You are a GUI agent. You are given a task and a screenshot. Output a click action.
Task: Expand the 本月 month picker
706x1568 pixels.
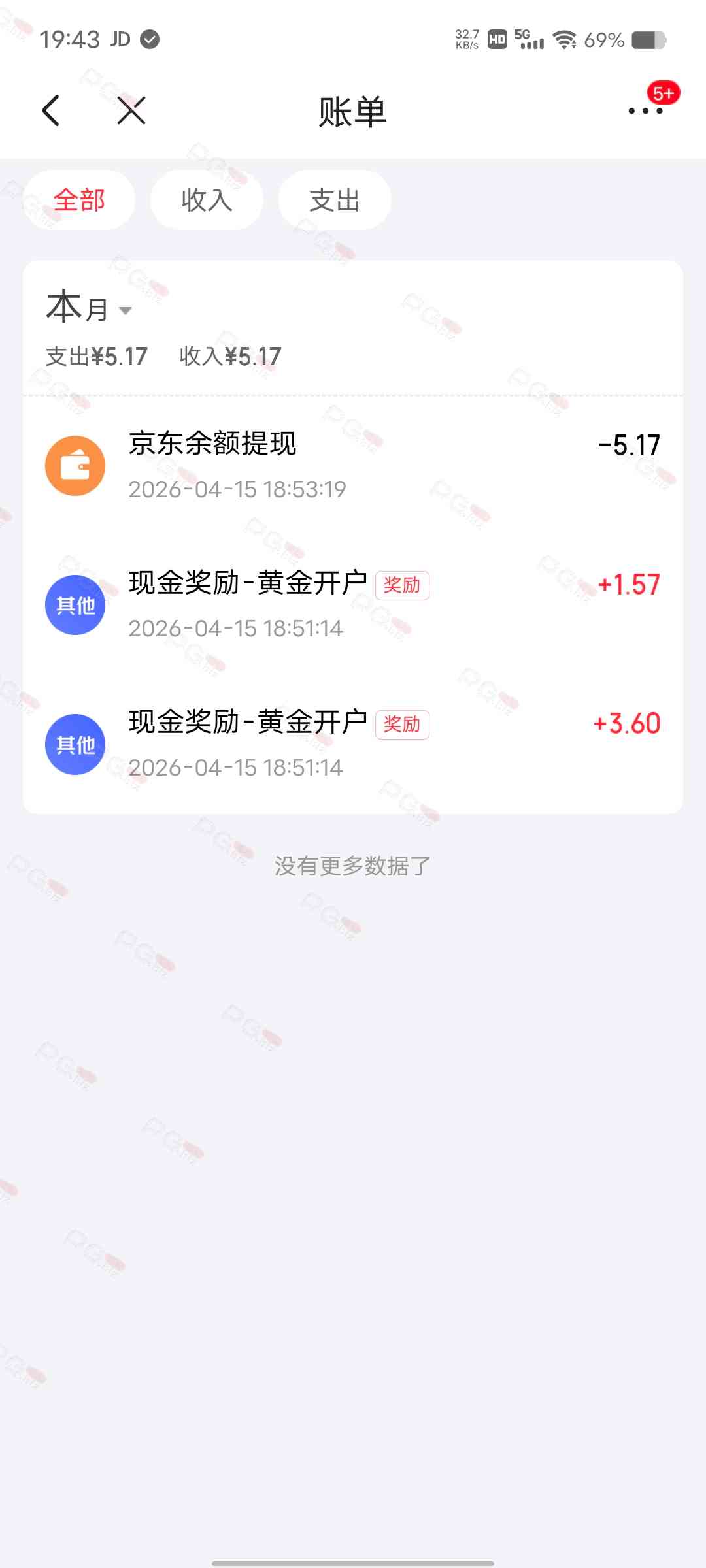(90, 308)
